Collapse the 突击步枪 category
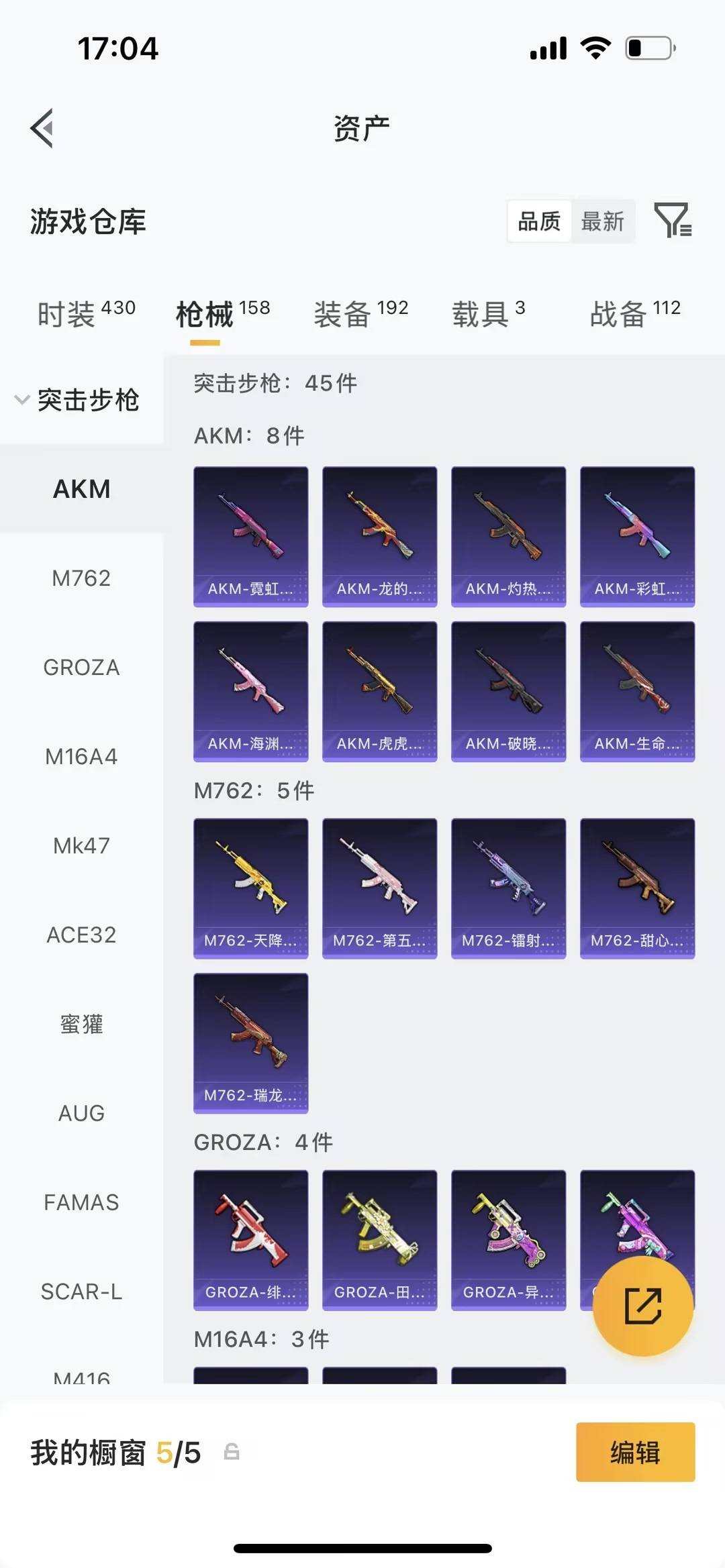Screen dimensions: 725x1568 point(77,400)
